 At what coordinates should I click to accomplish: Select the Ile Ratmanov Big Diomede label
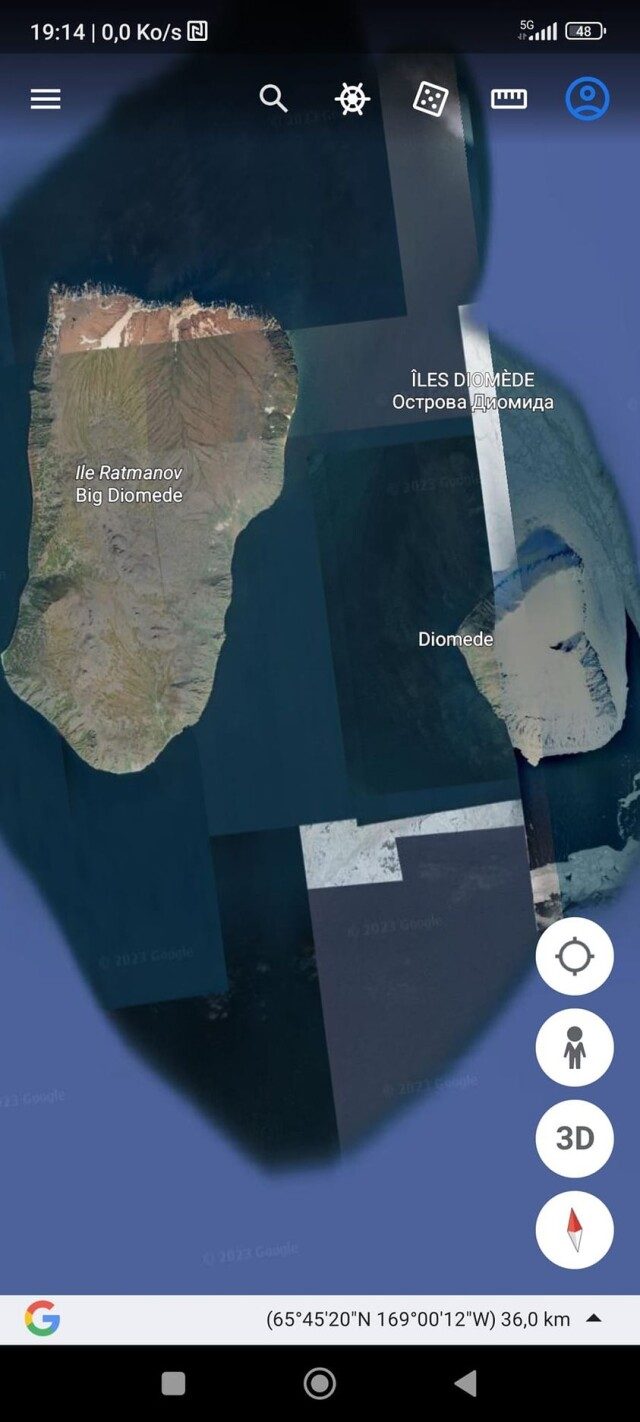[129, 483]
